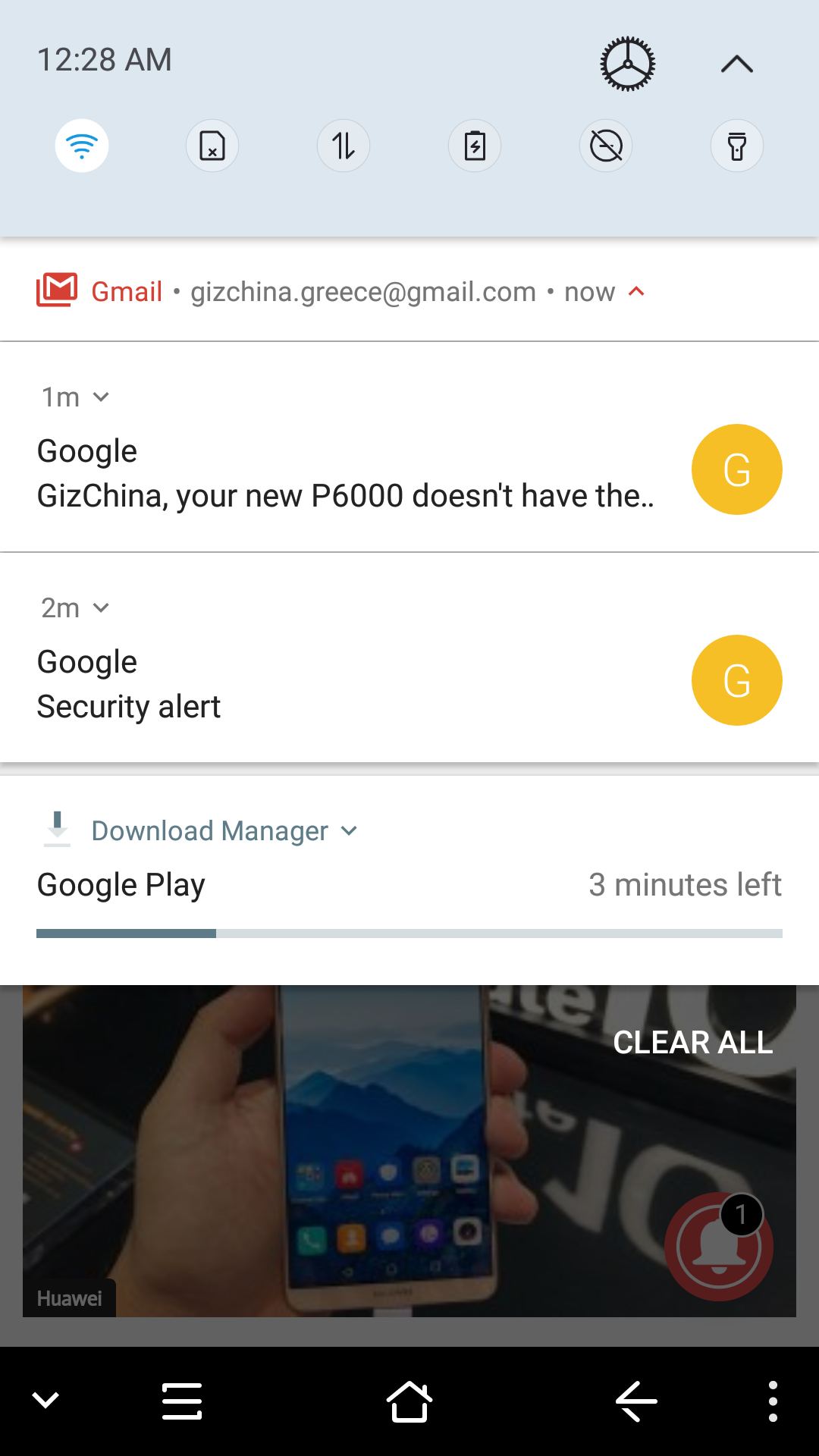Tap the back arrow in navigation bar

pyautogui.click(x=636, y=1401)
